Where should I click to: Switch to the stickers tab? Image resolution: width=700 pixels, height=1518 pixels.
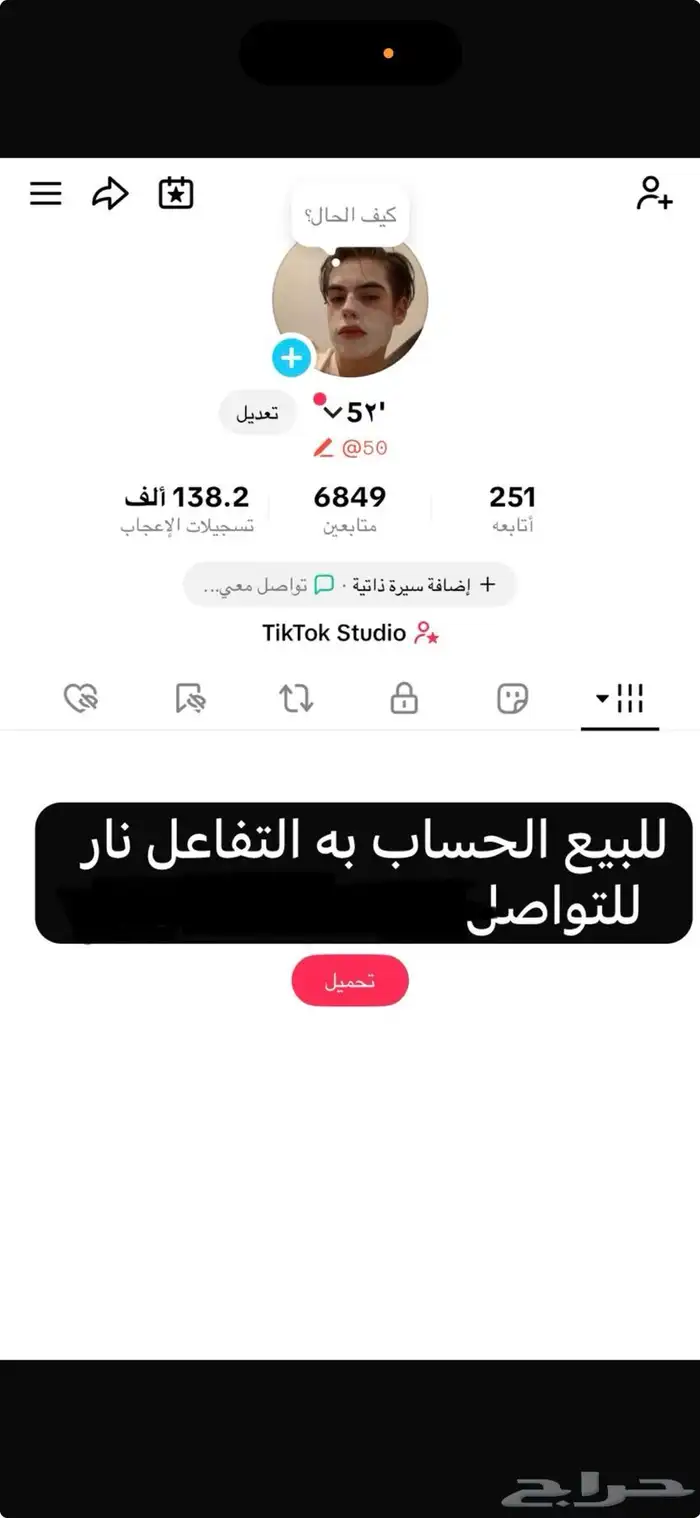513,699
